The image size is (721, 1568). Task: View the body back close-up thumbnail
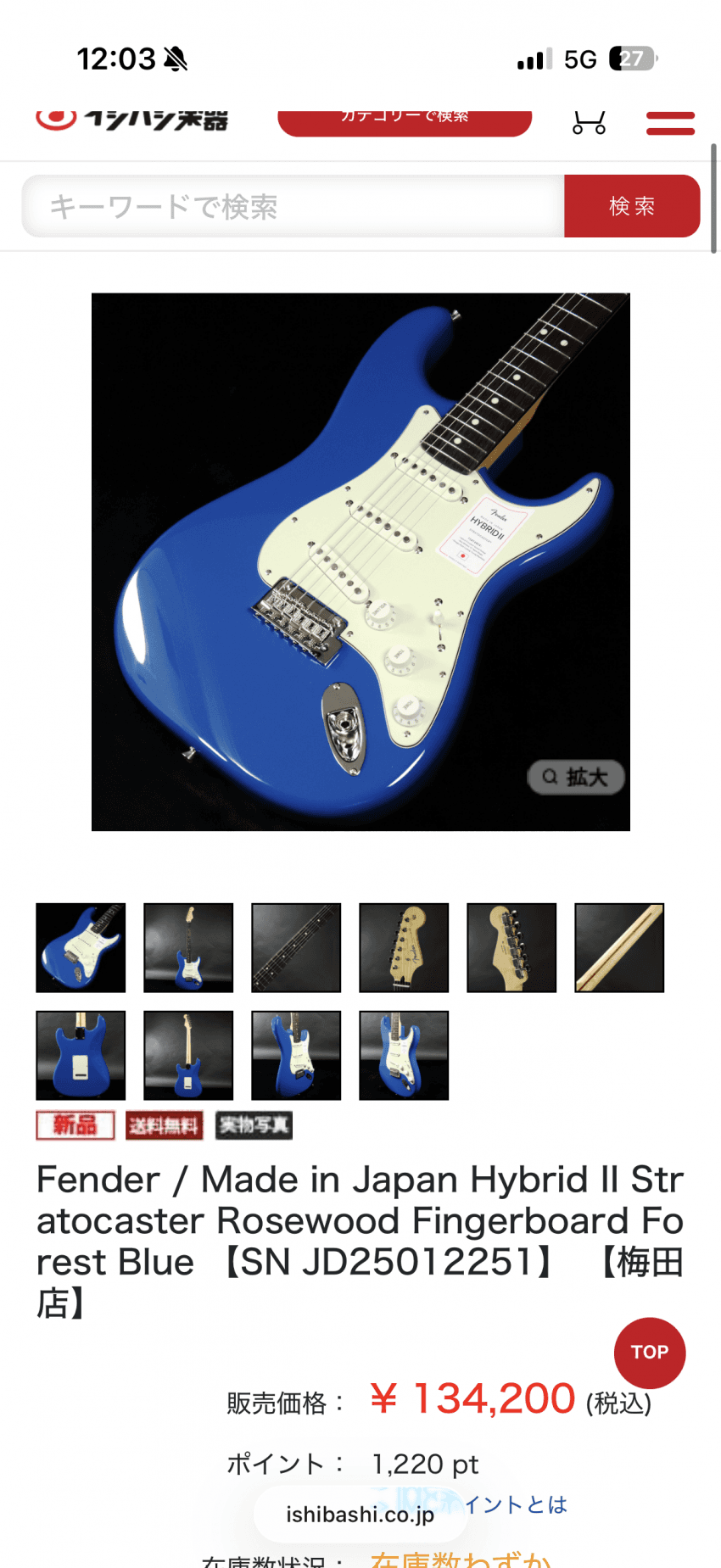81,1055
